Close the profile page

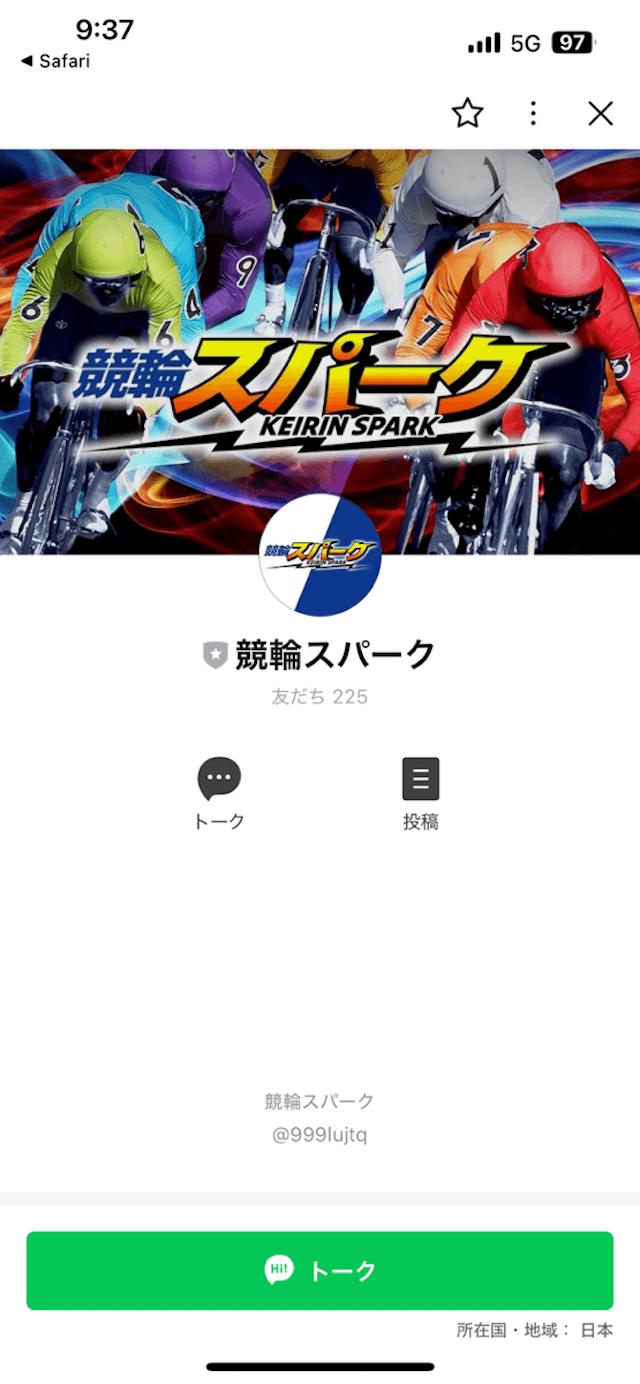pos(600,114)
